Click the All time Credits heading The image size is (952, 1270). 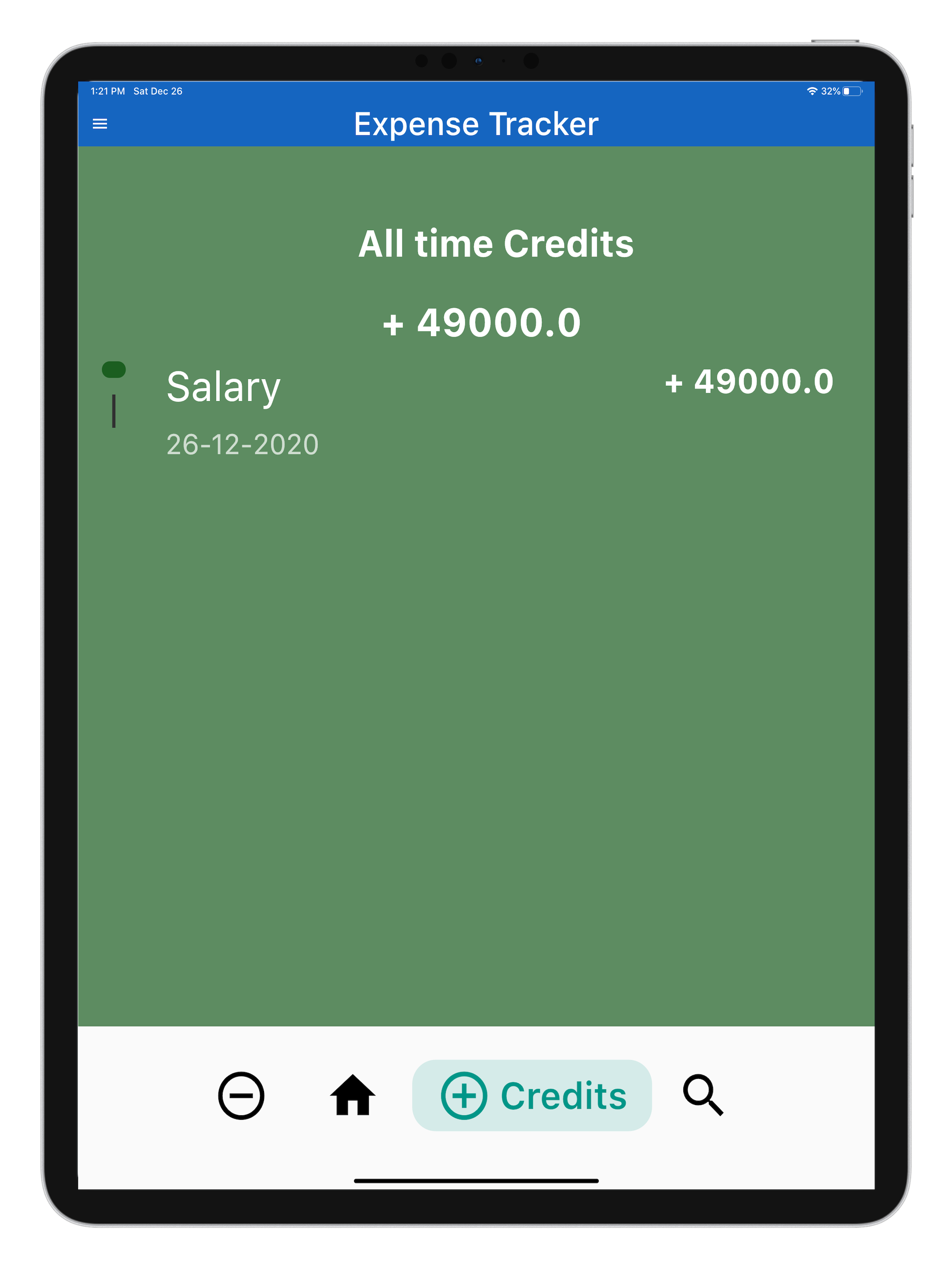[495, 244]
